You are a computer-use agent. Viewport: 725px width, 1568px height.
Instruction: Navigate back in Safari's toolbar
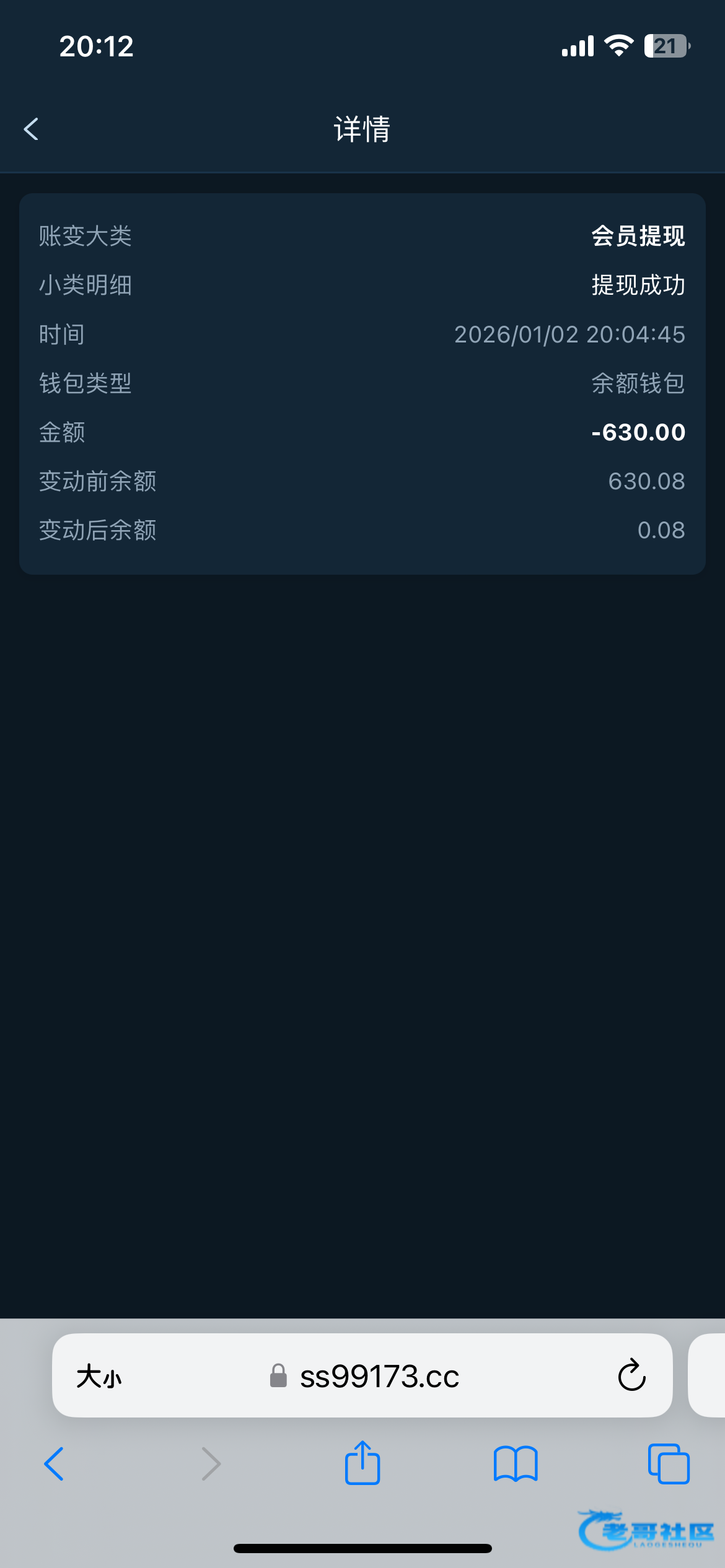click(x=54, y=1464)
